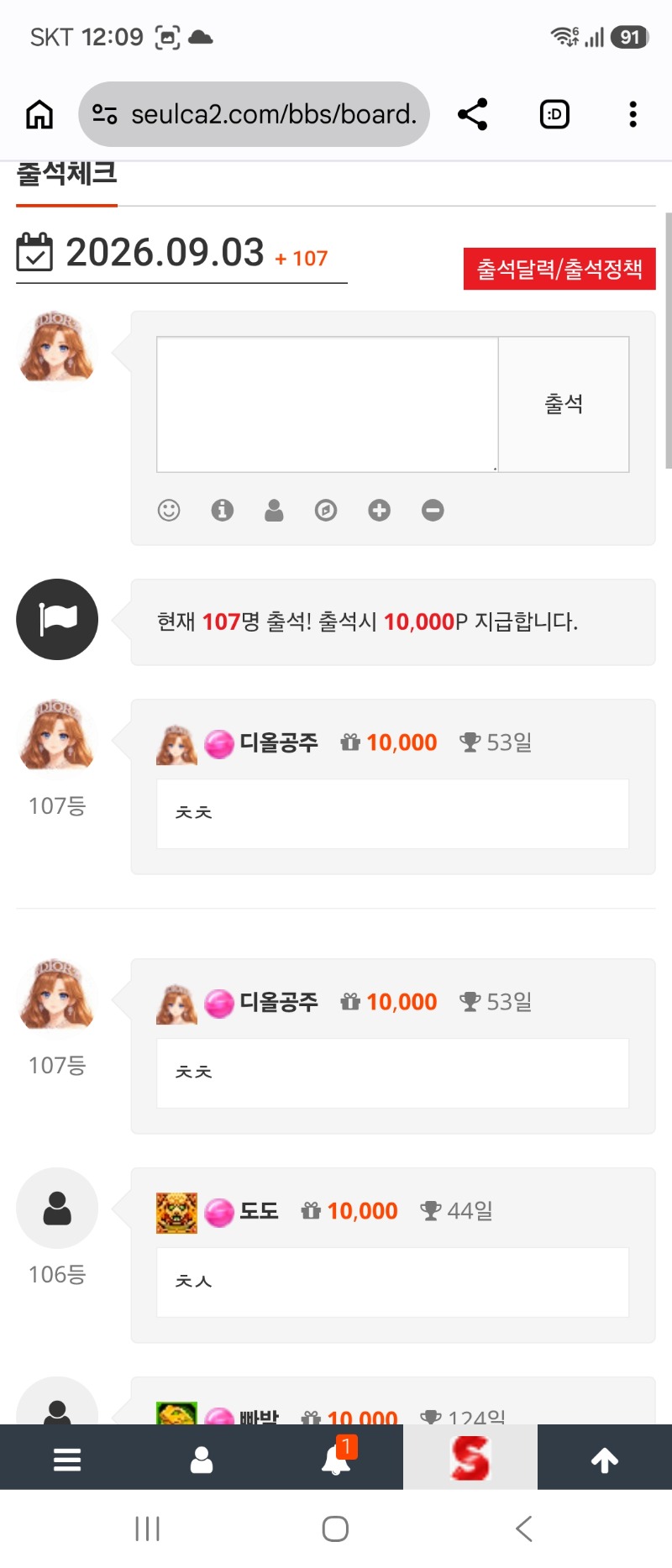Open the browser overflow menu
This screenshot has height=1568, width=672.
(x=633, y=114)
